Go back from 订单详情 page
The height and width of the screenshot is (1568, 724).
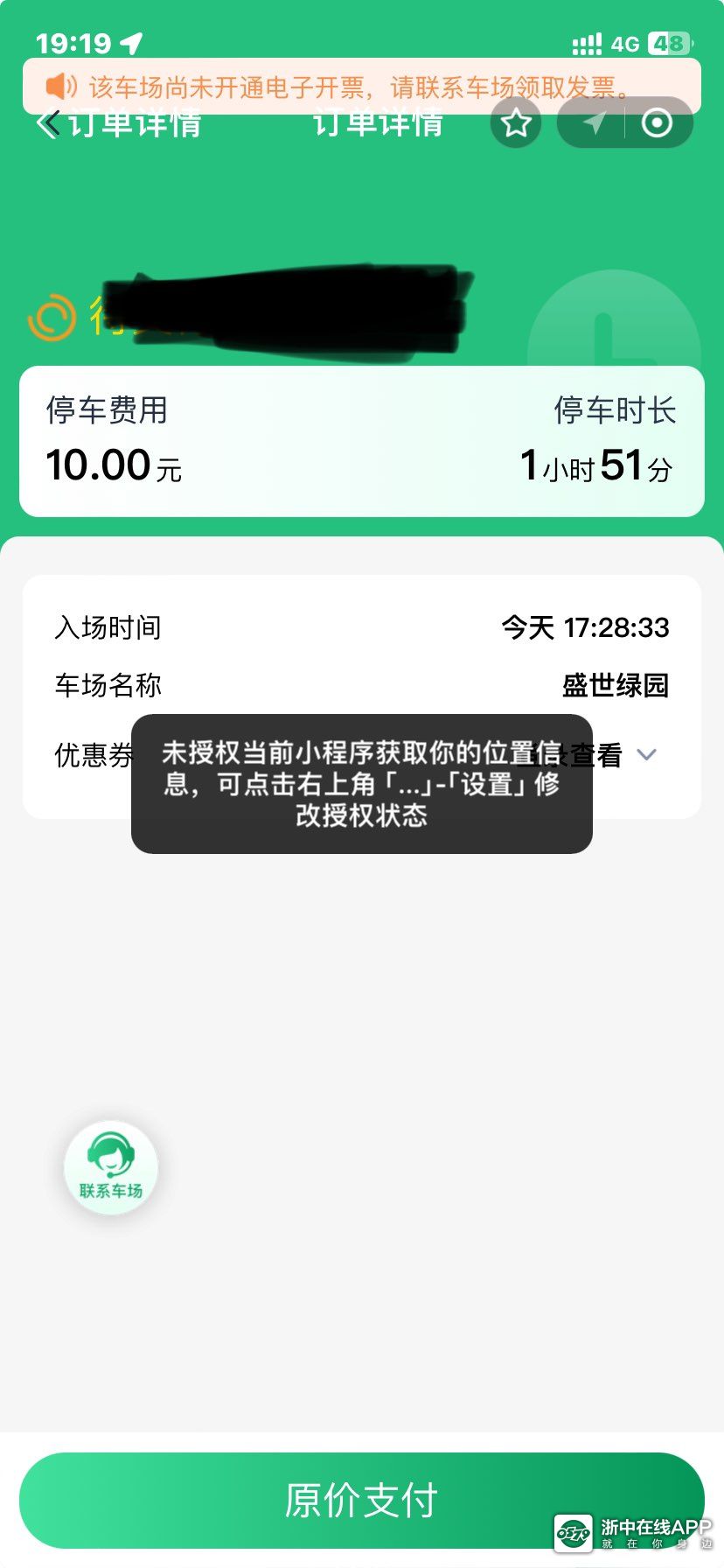[x=49, y=123]
